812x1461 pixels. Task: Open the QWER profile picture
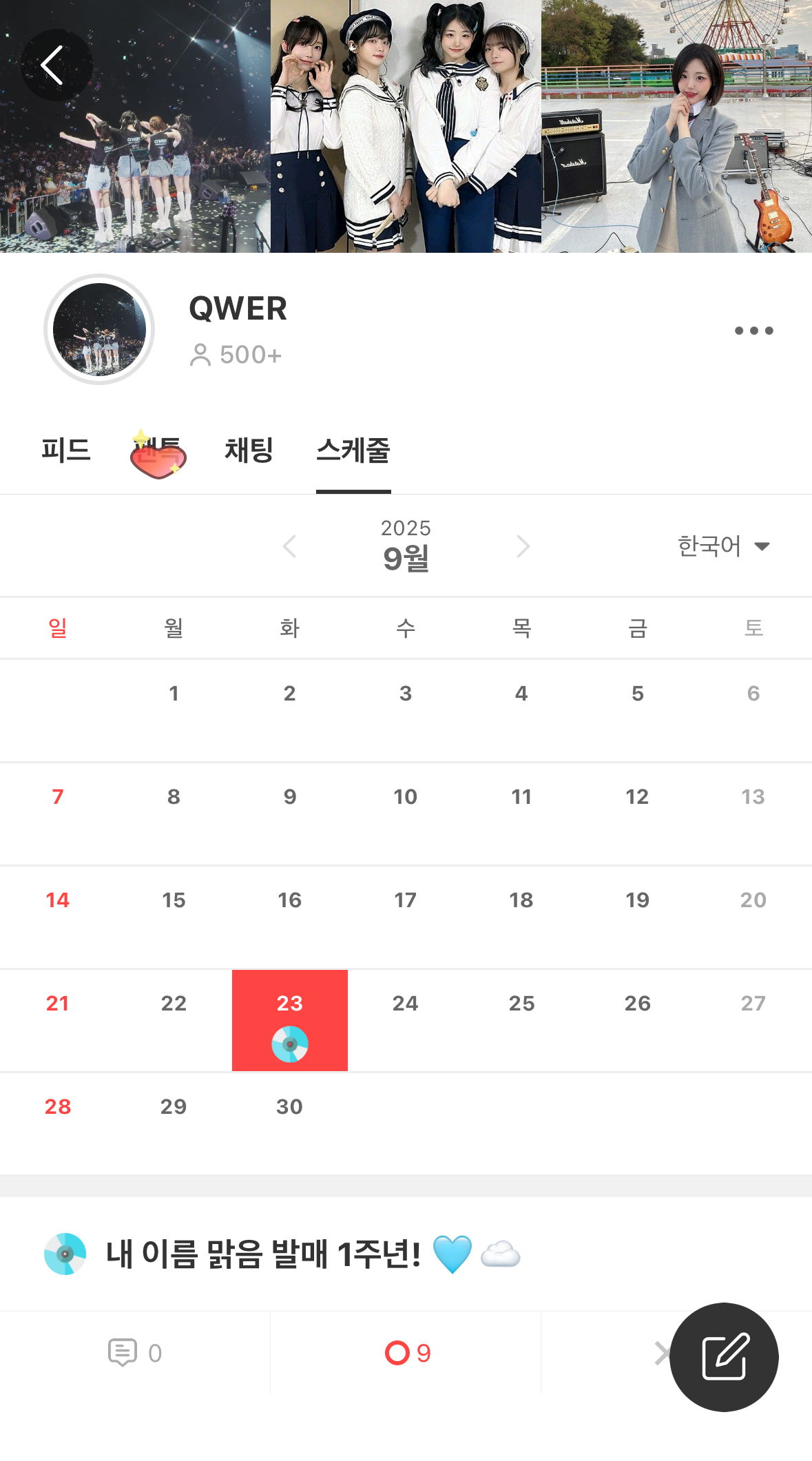tap(99, 329)
